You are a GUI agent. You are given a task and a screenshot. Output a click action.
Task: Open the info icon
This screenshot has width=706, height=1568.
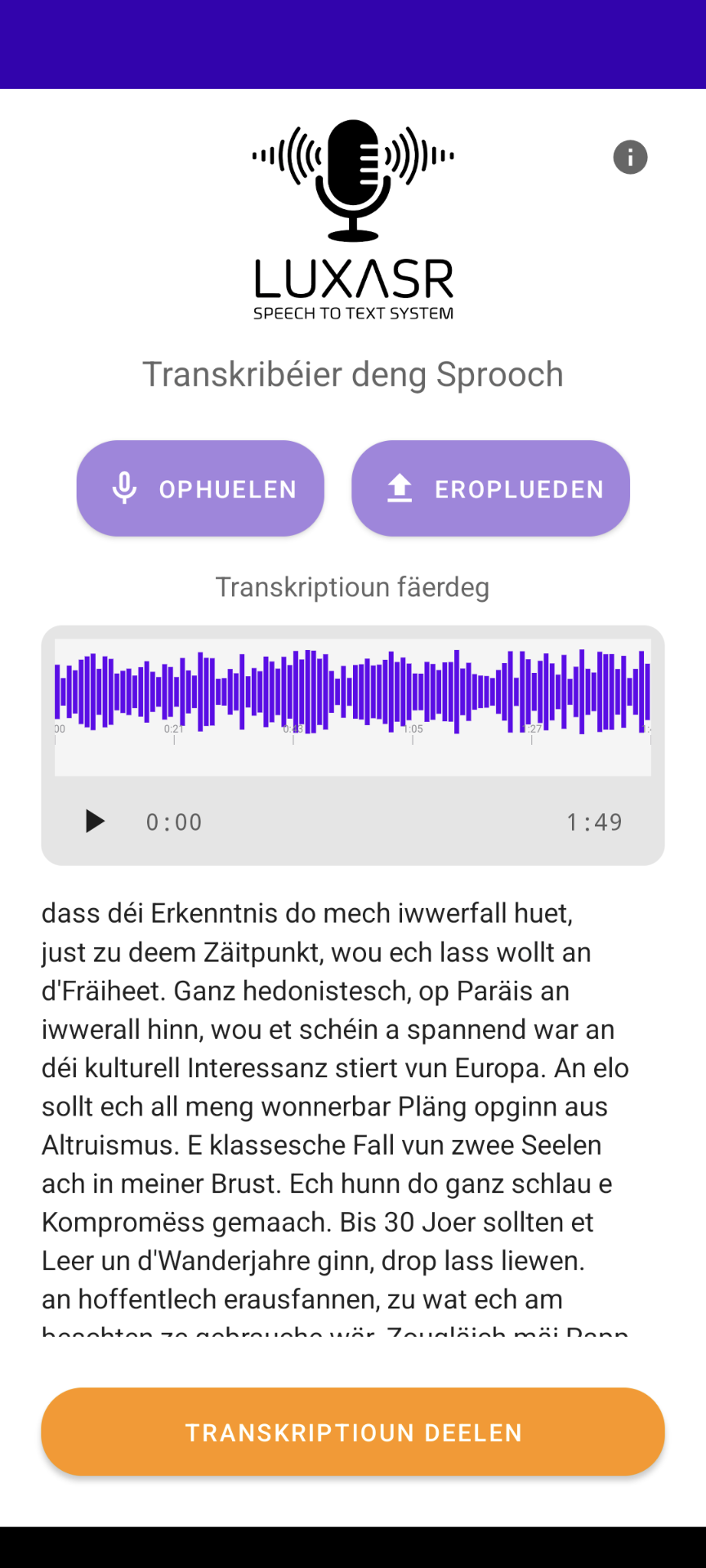(x=630, y=157)
